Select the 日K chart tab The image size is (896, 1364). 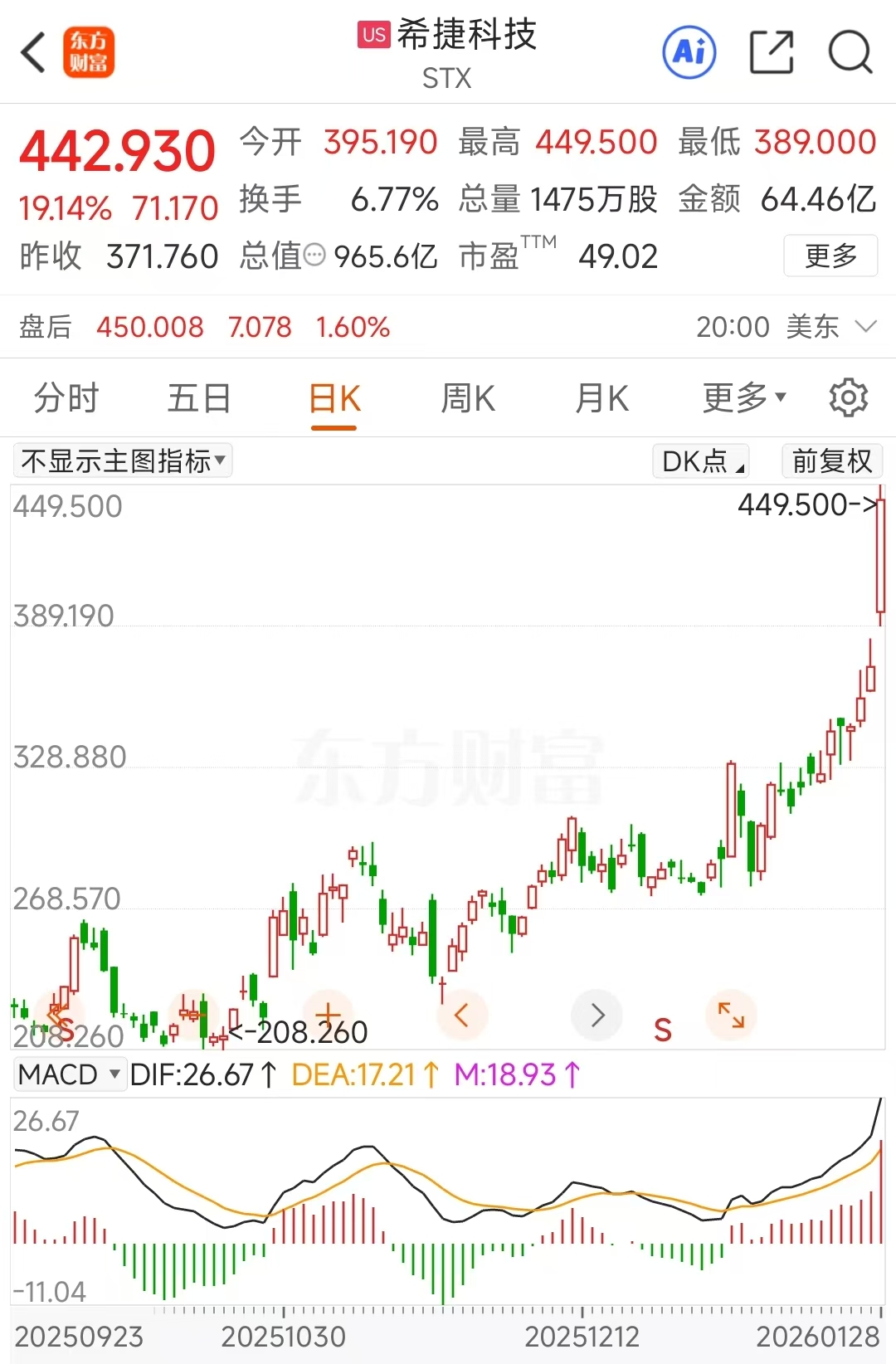click(334, 398)
